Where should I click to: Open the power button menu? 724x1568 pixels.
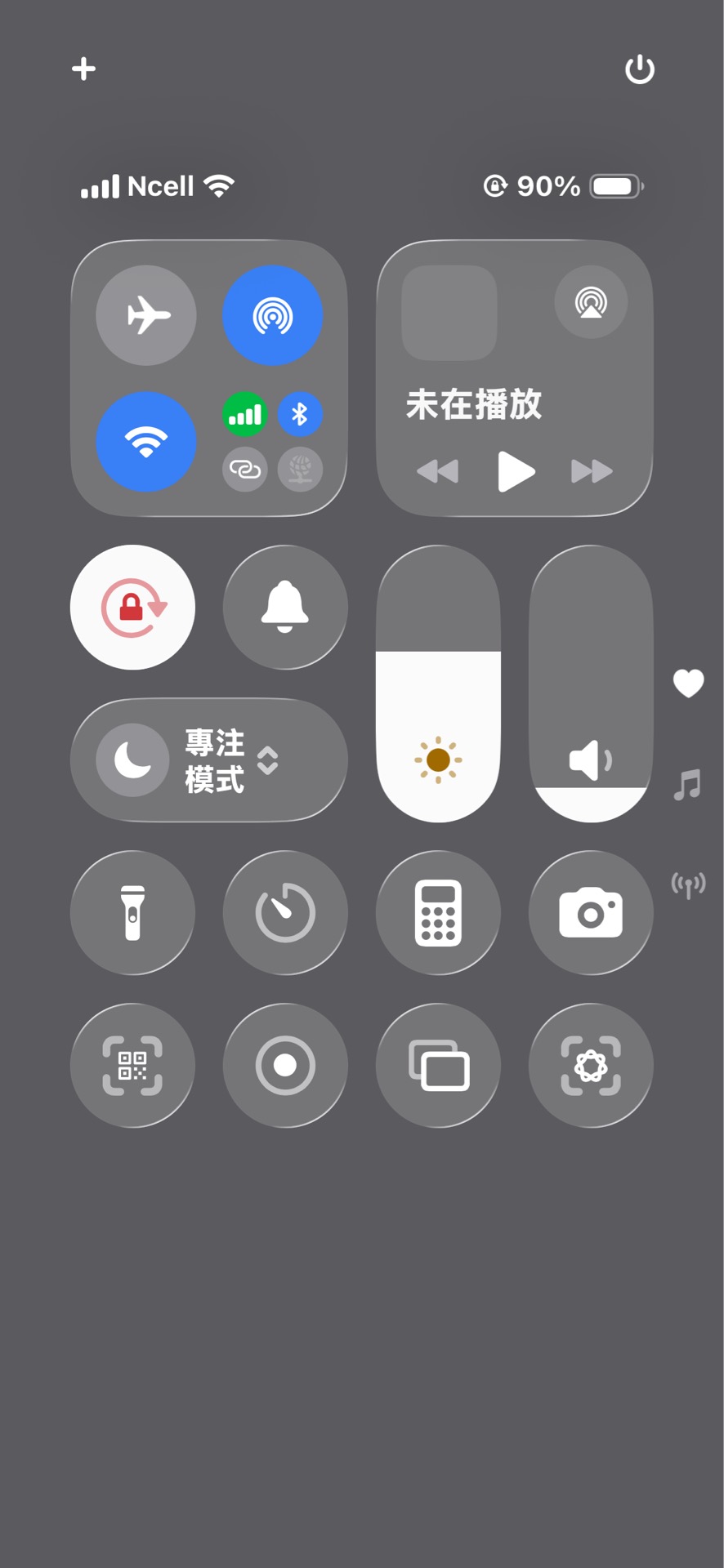(x=640, y=69)
